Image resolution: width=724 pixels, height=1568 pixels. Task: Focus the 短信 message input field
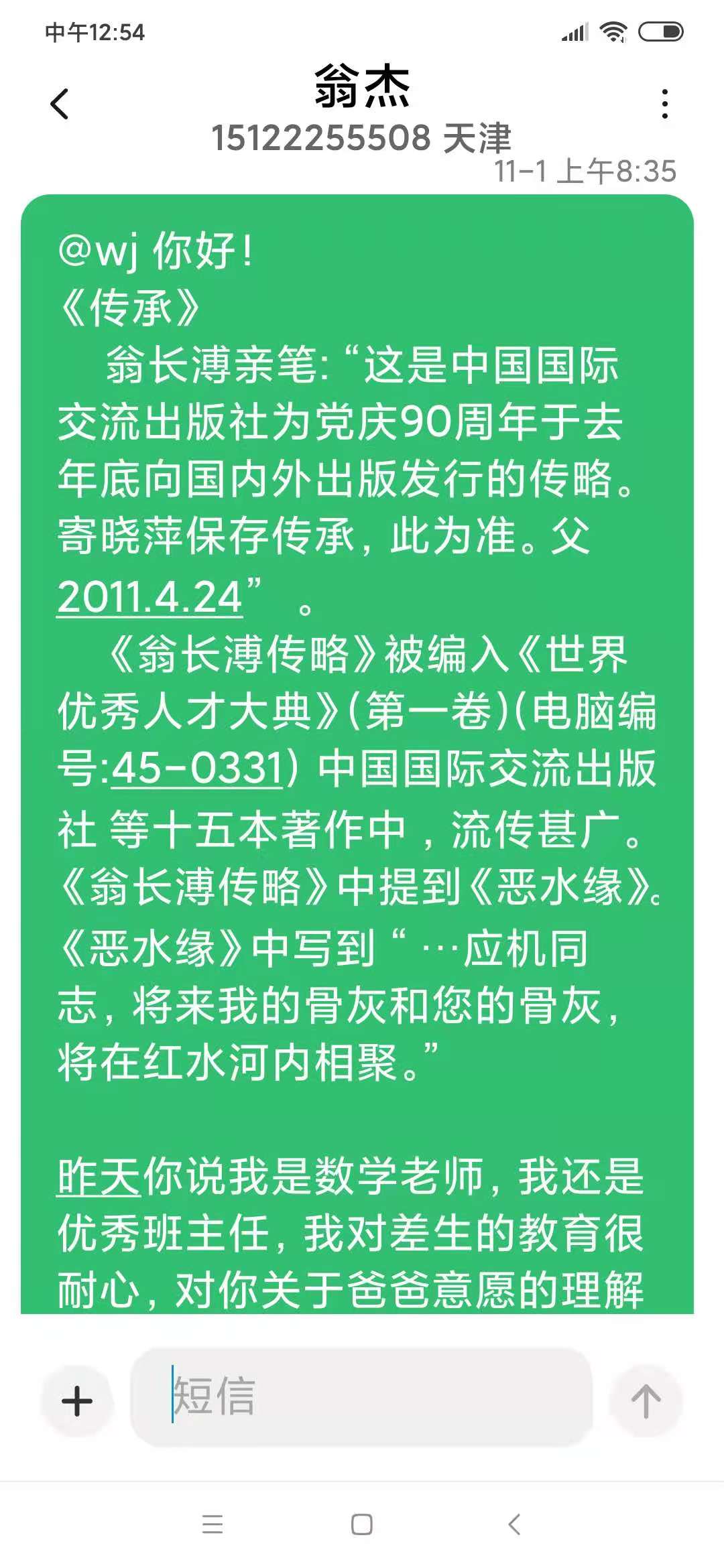coord(362,1396)
